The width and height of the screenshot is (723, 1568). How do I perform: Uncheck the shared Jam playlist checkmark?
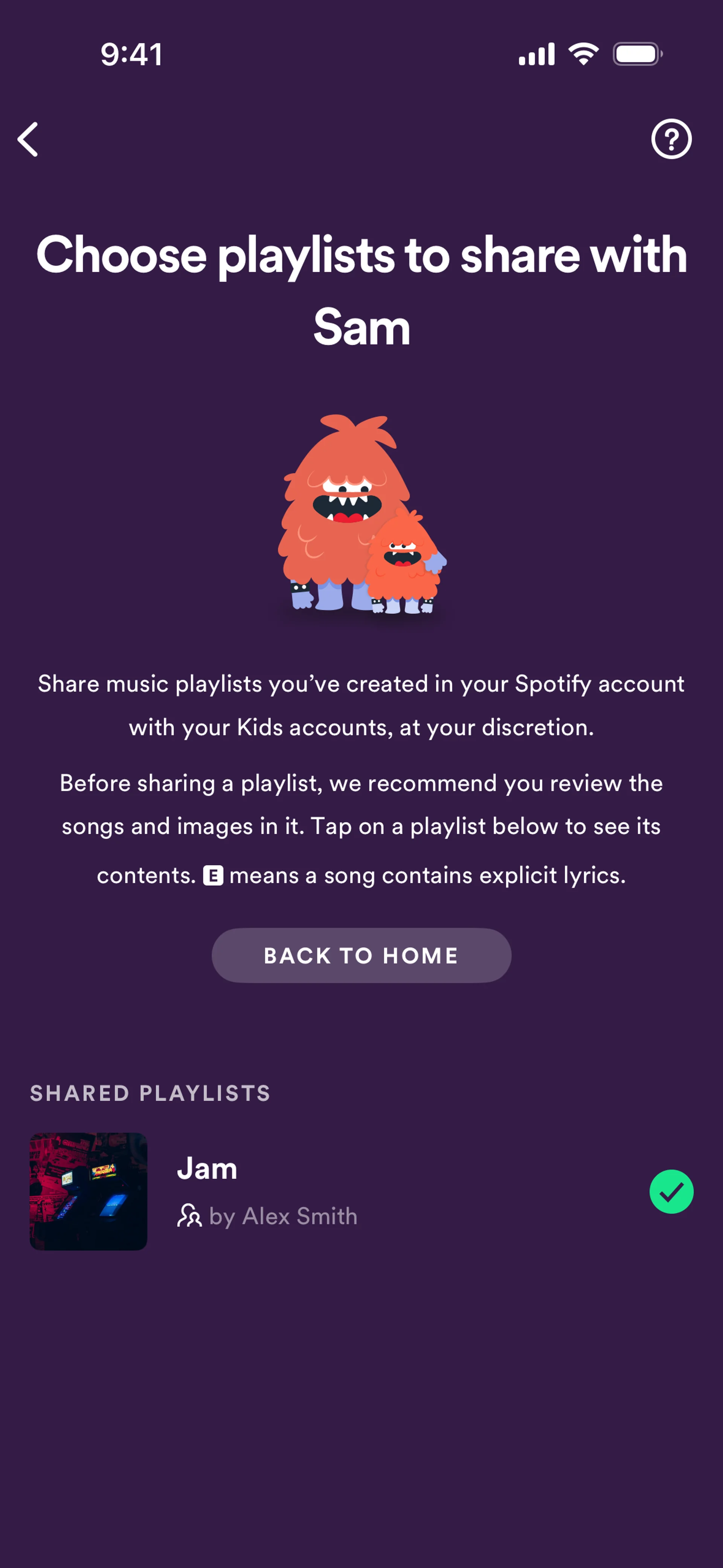point(671,1191)
